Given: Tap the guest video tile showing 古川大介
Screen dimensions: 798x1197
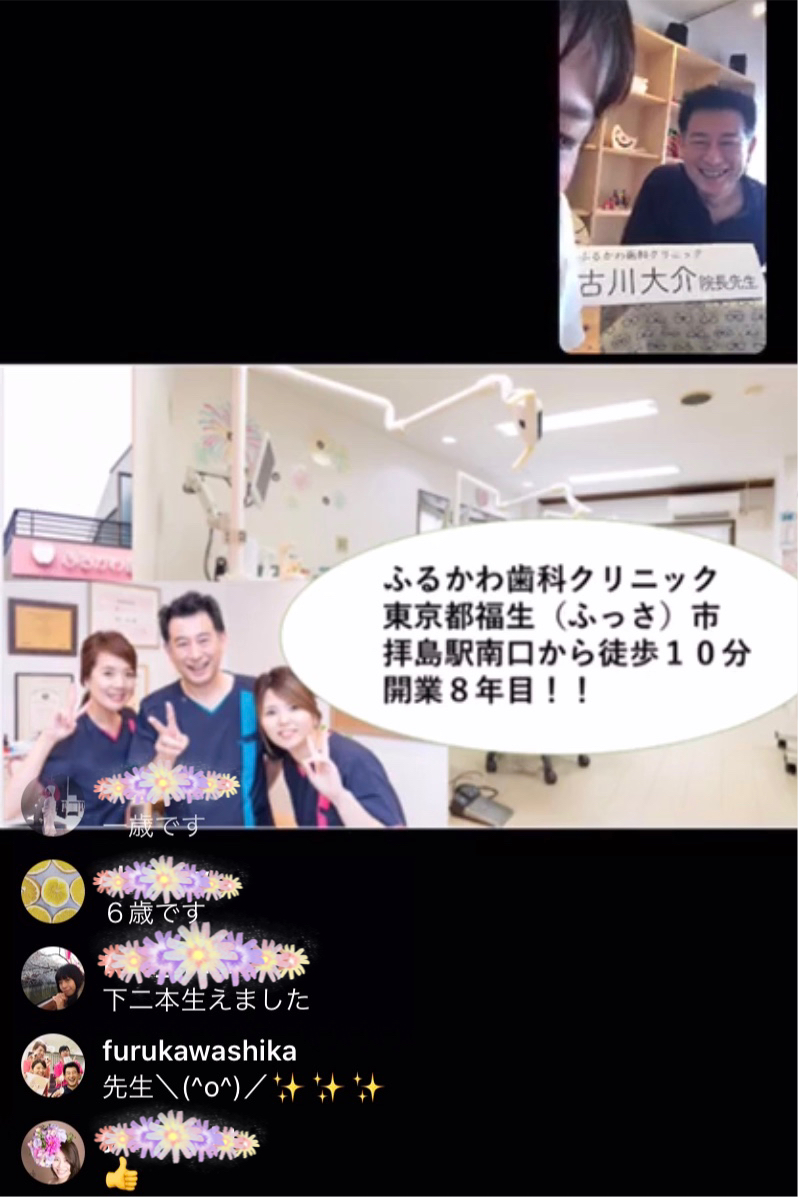Looking at the screenshot, I should tap(662, 176).
